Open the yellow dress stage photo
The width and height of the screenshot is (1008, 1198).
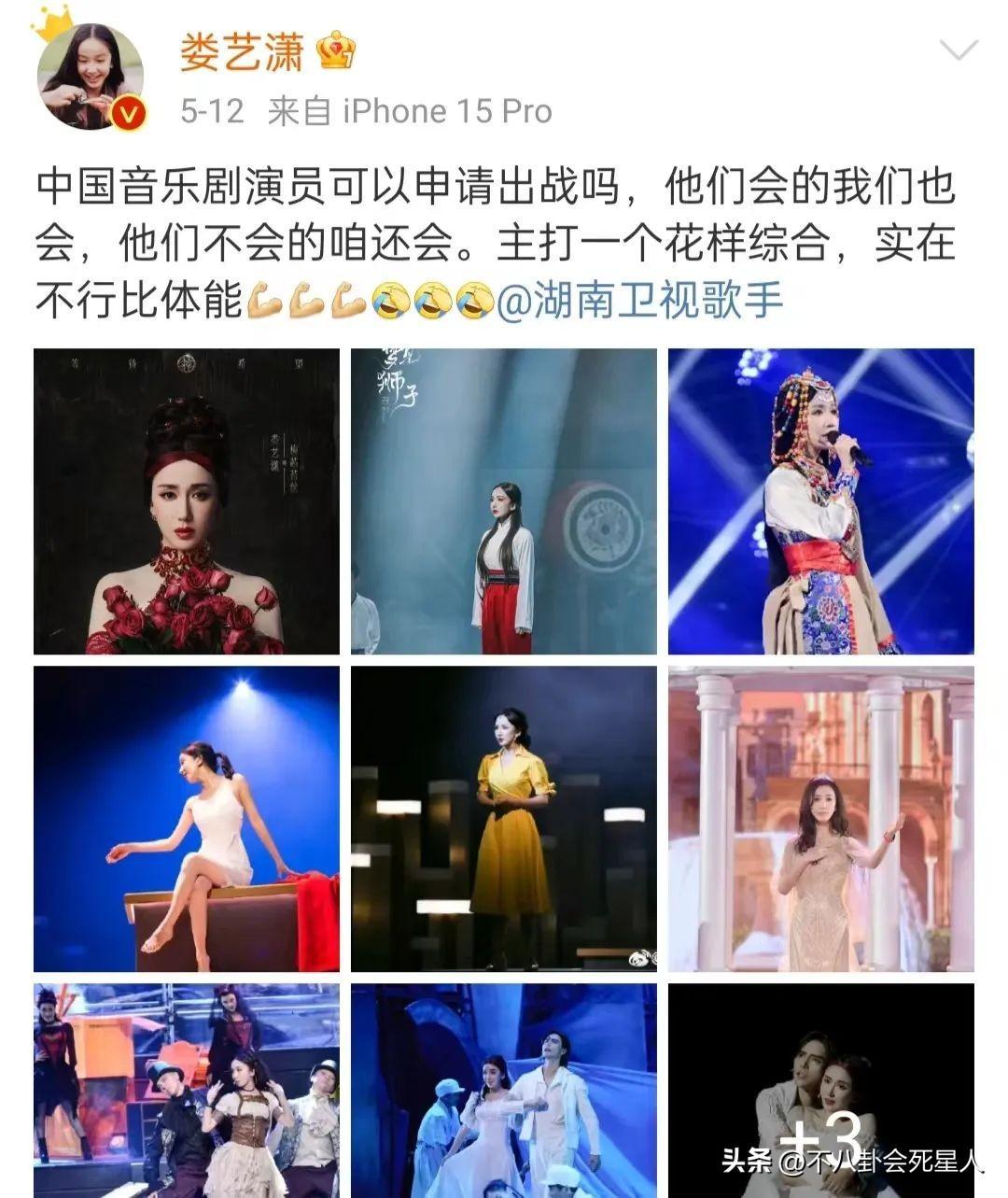coord(504,819)
